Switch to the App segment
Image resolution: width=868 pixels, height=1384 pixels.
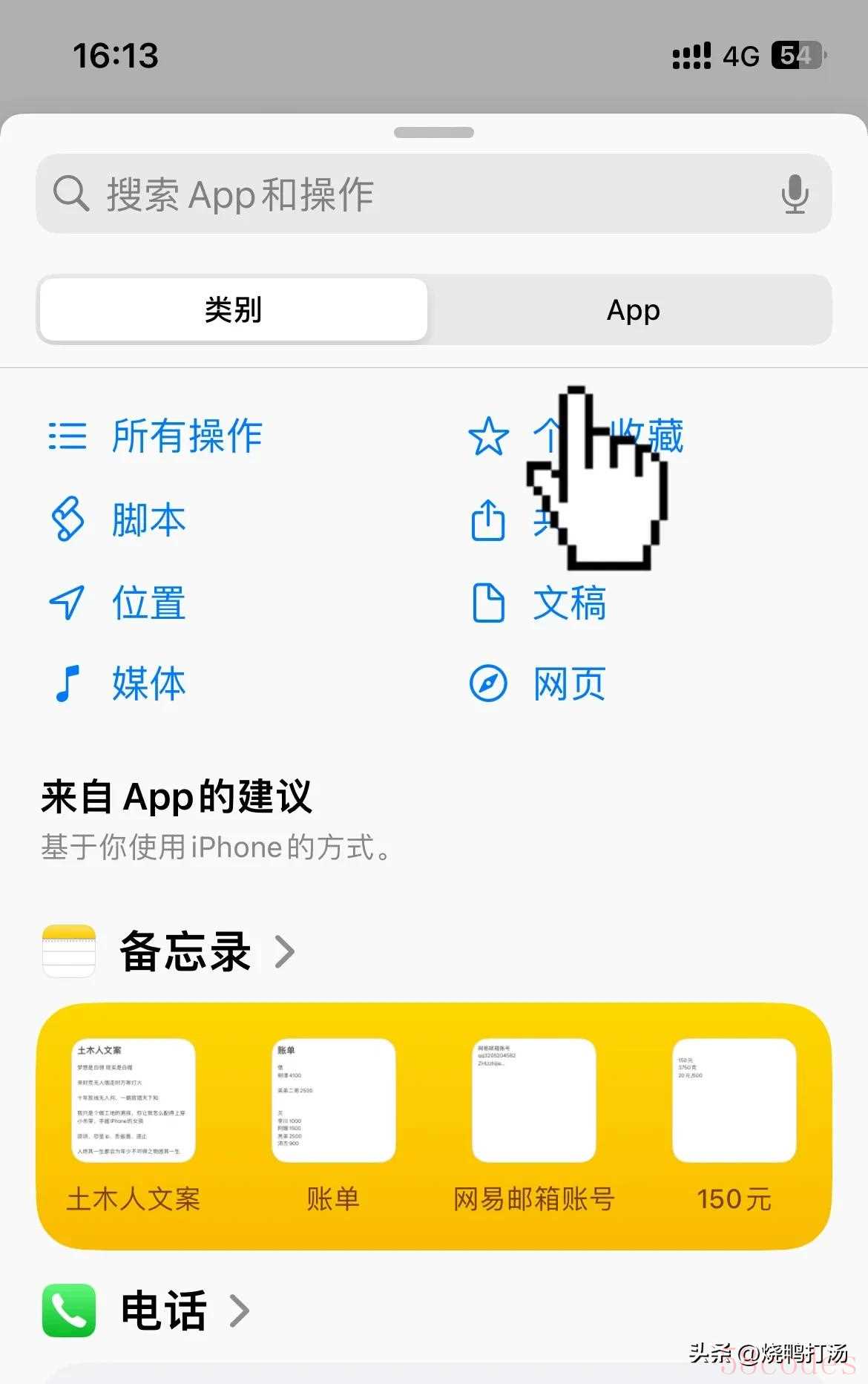point(633,310)
